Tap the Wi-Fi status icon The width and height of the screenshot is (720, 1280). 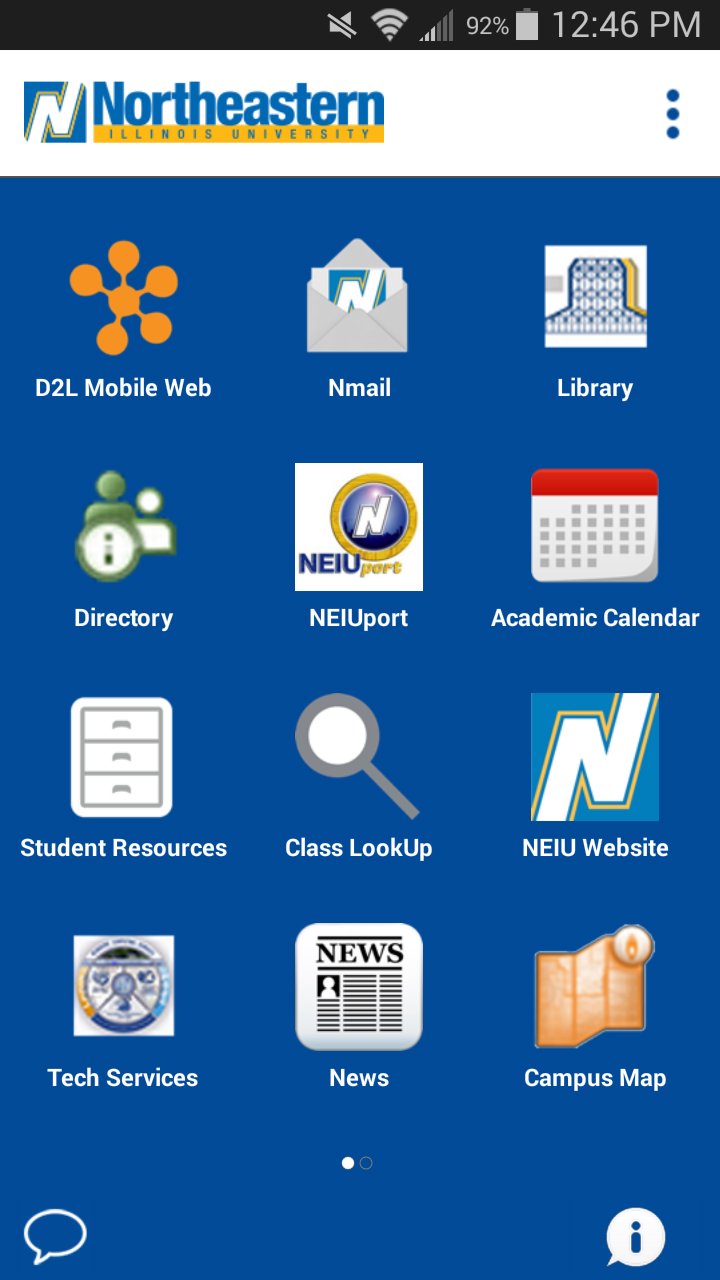coord(390,24)
